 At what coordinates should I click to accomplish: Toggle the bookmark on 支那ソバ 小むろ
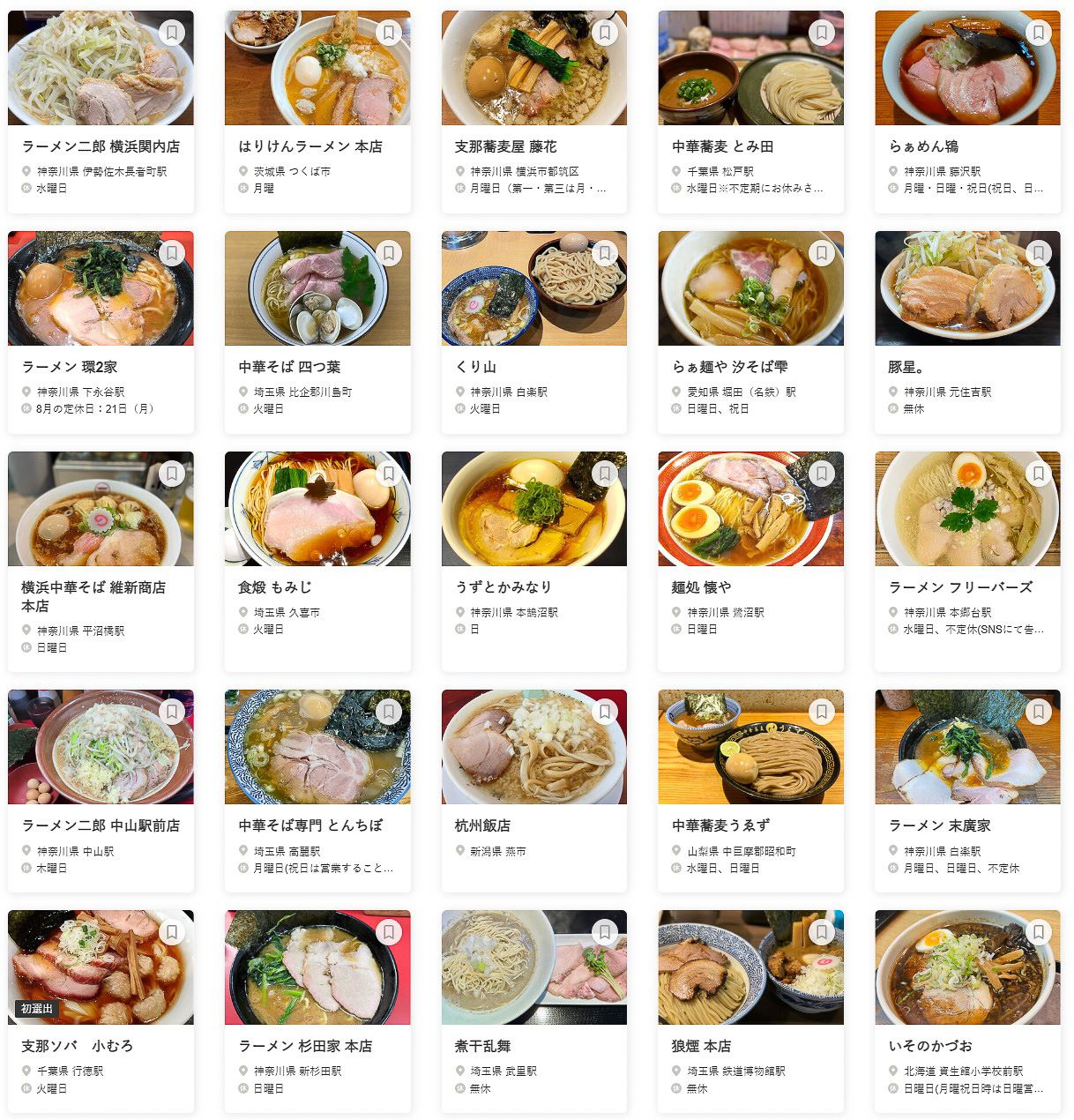[173, 931]
